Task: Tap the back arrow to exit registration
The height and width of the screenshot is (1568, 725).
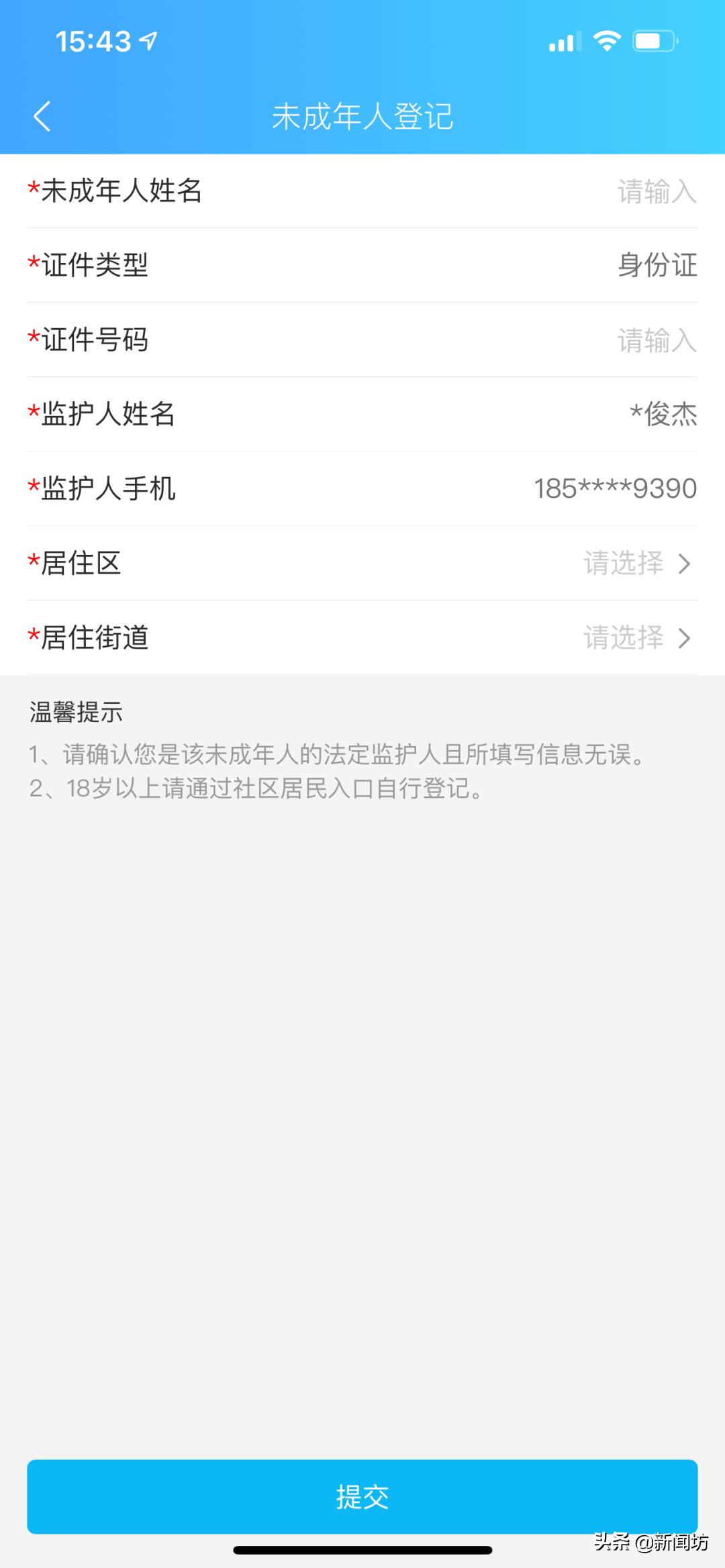Action: (x=42, y=117)
